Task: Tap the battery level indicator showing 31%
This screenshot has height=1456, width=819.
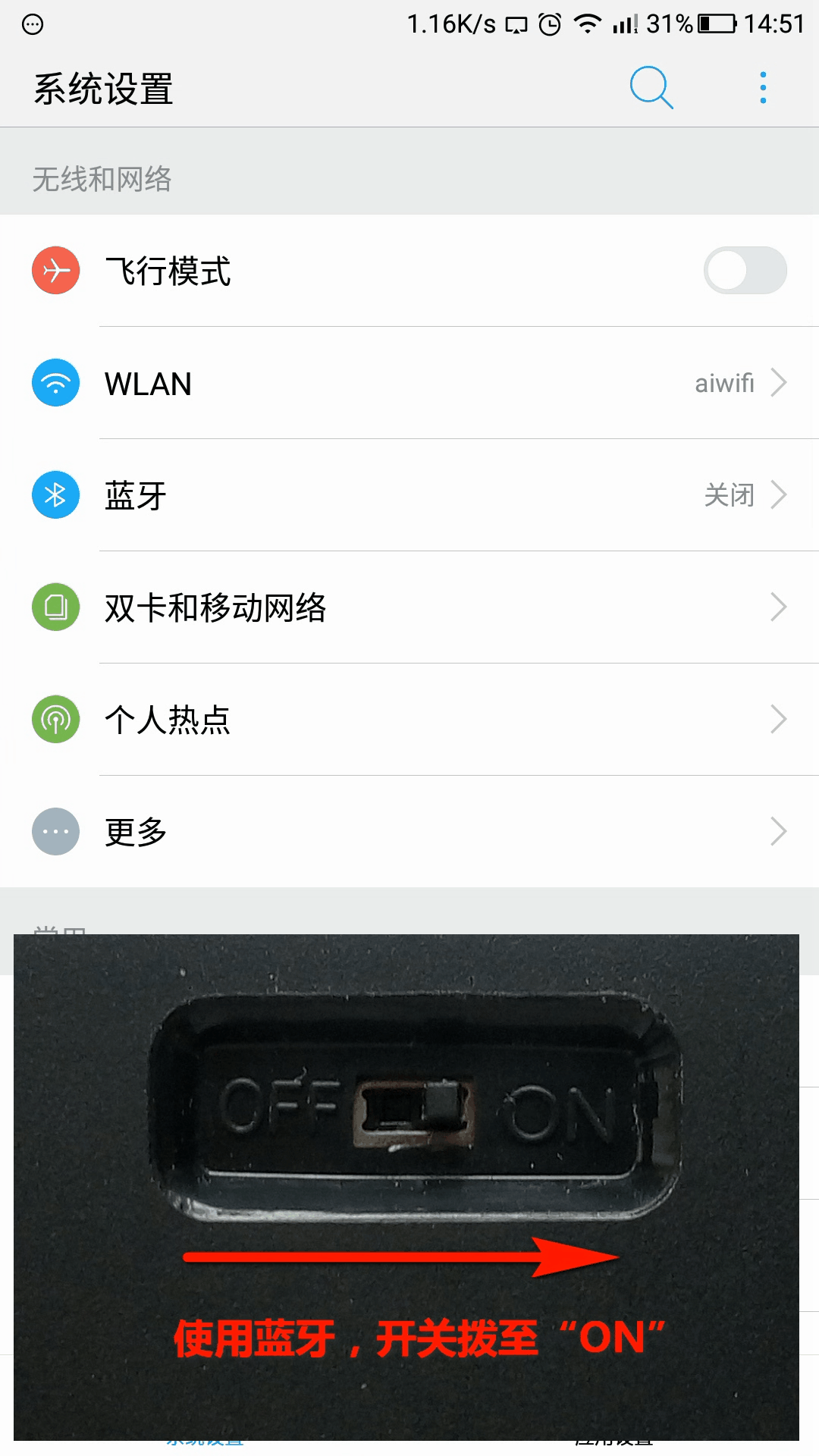Action: (x=714, y=23)
